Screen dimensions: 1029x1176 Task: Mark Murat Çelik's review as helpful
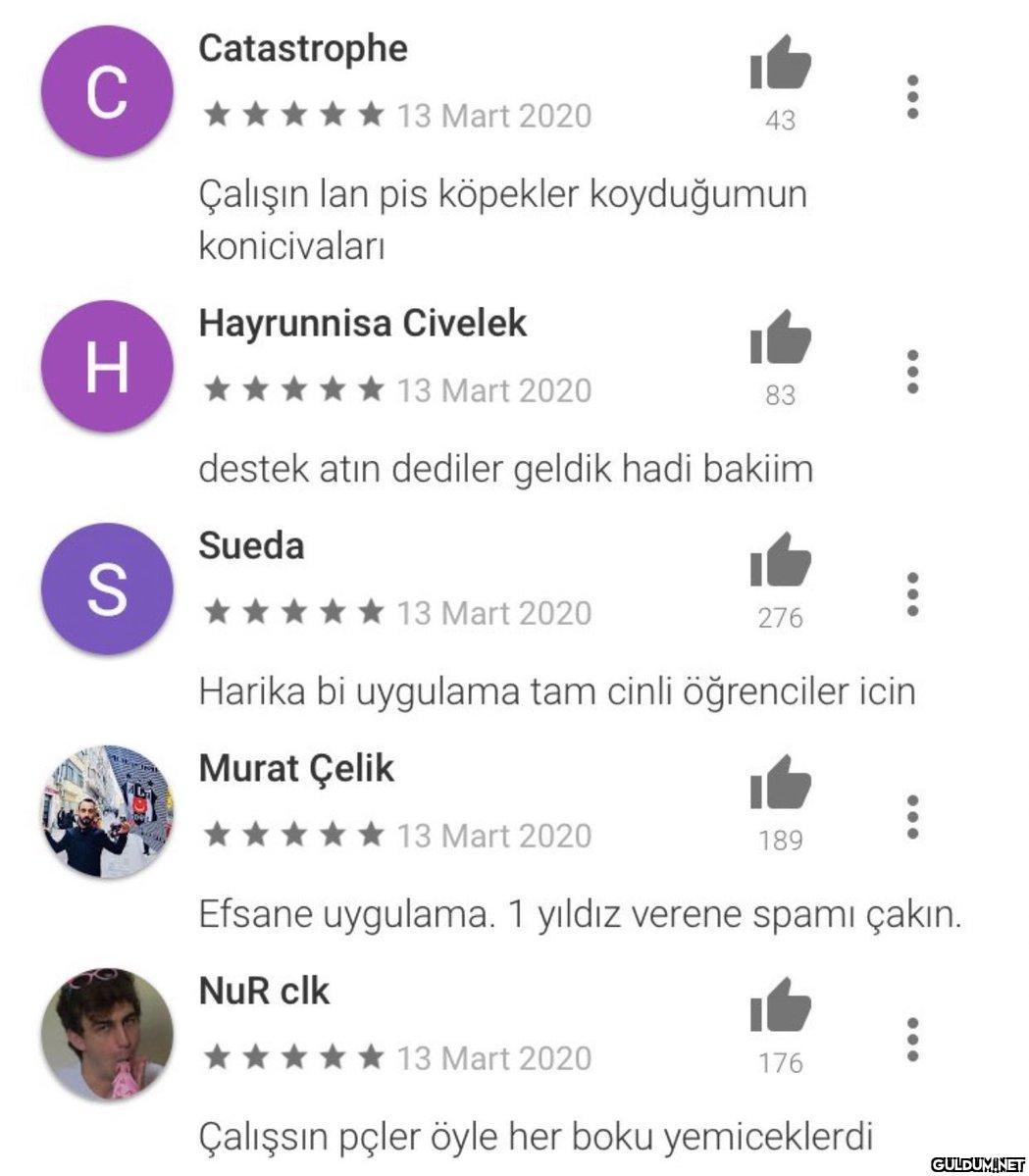(780, 783)
